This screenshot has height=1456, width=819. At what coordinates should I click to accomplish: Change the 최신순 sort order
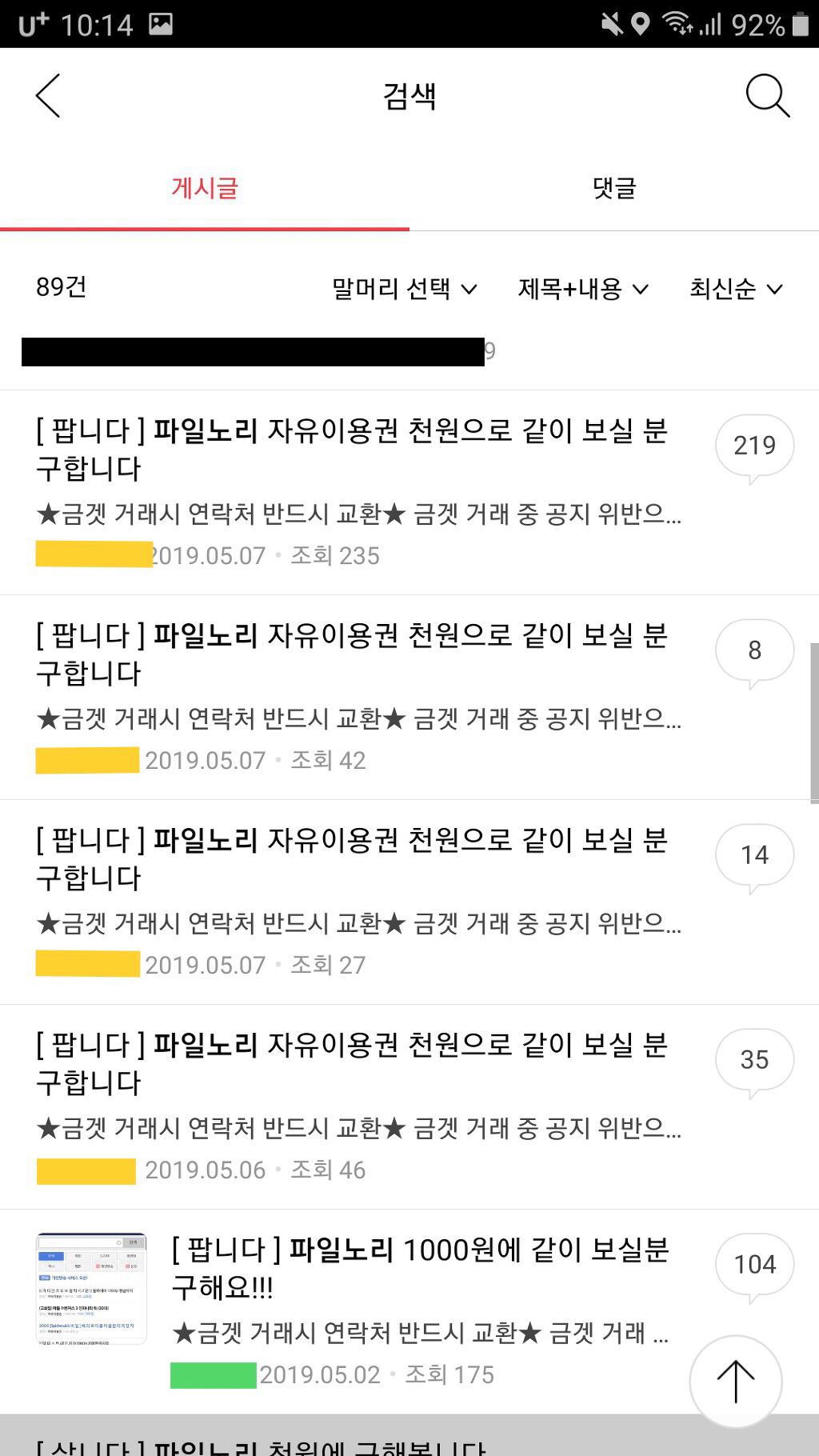coord(736,289)
